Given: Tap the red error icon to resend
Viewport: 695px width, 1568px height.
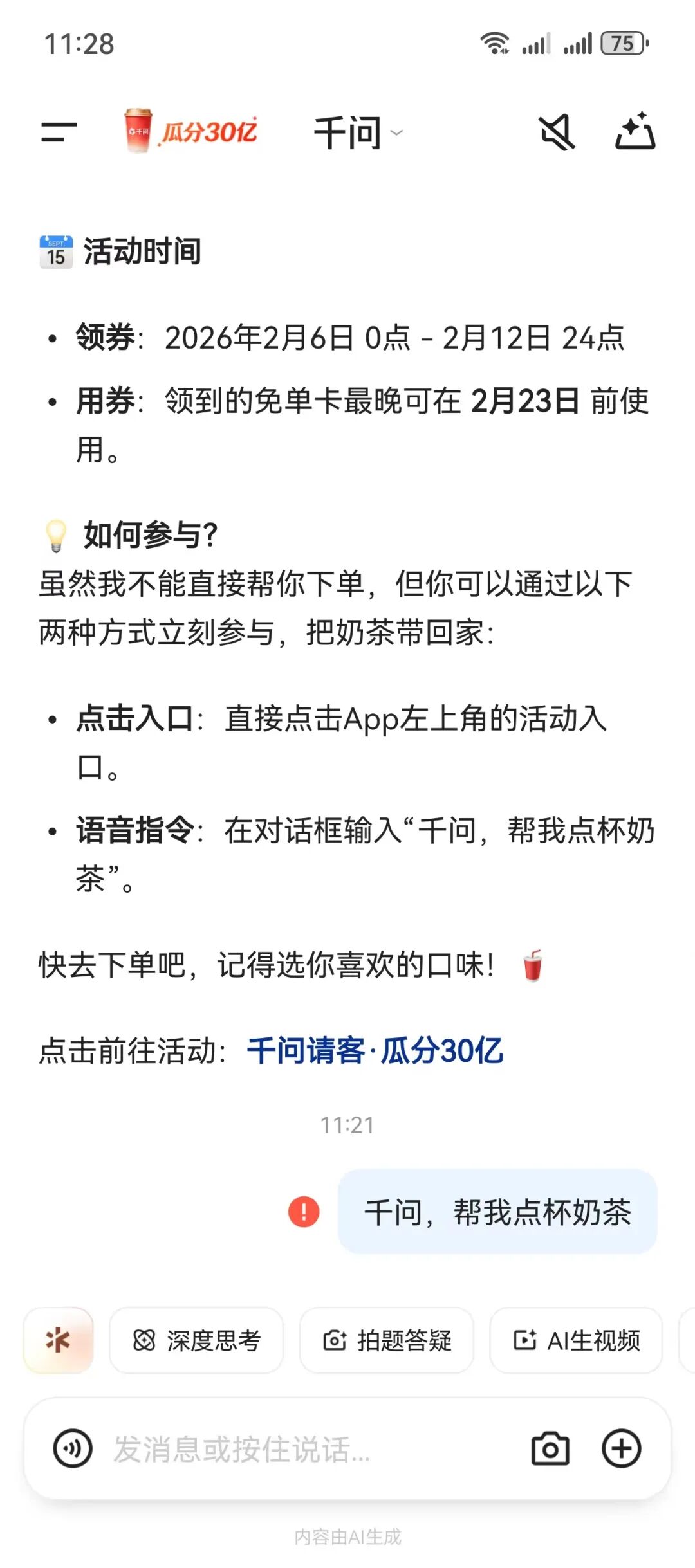Looking at the screenshot, I should [x=304, y=1212].
